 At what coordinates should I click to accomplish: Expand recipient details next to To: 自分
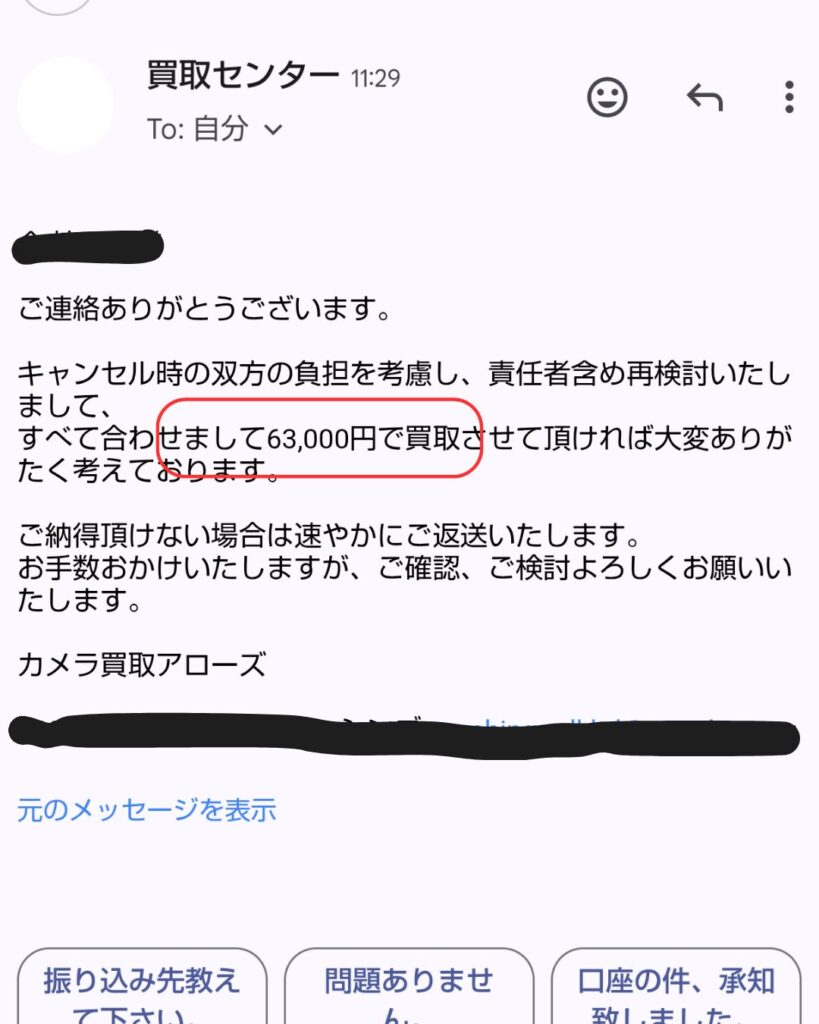tap(273, 129)
